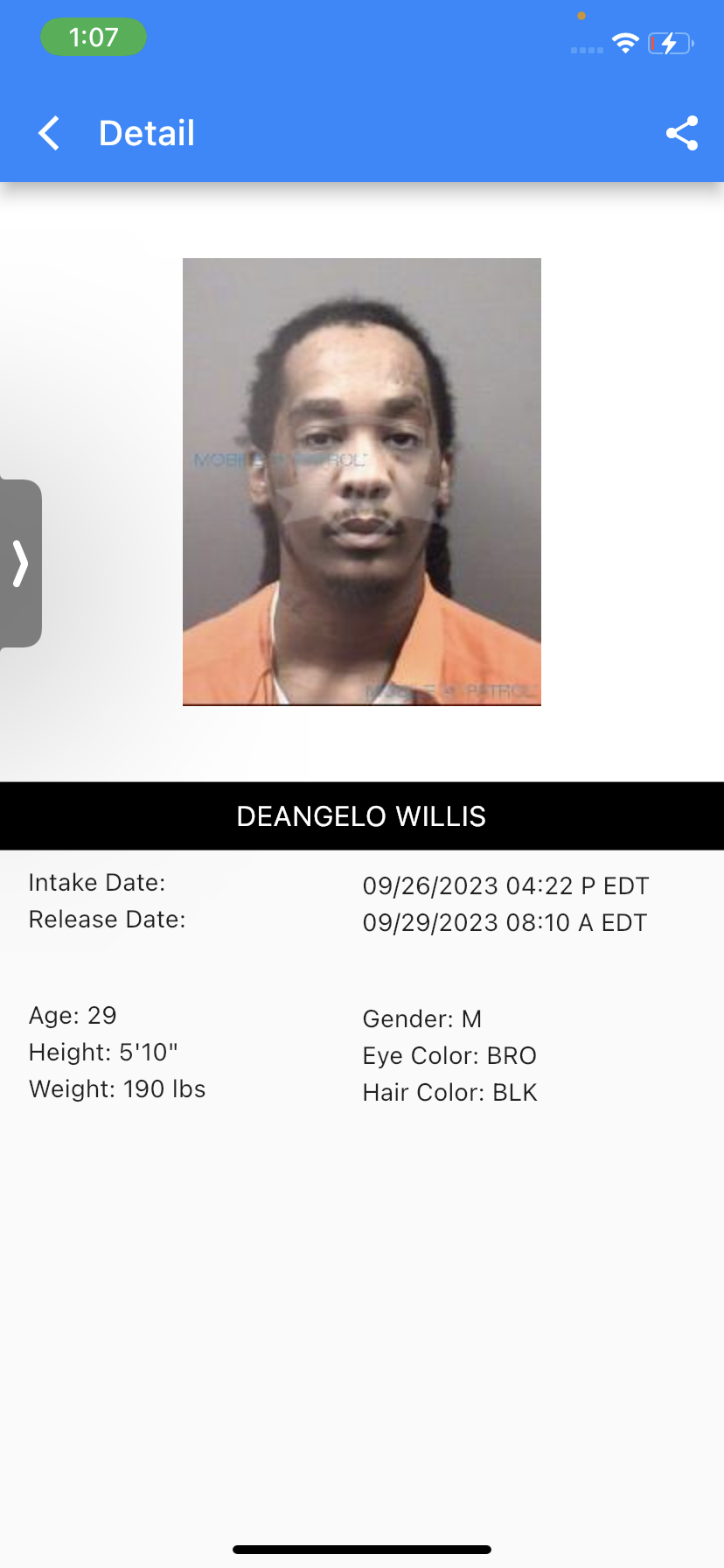This screenshot has width=724, height=1568.
Task: Go back from the Detail screen
Action: (49, 133)
